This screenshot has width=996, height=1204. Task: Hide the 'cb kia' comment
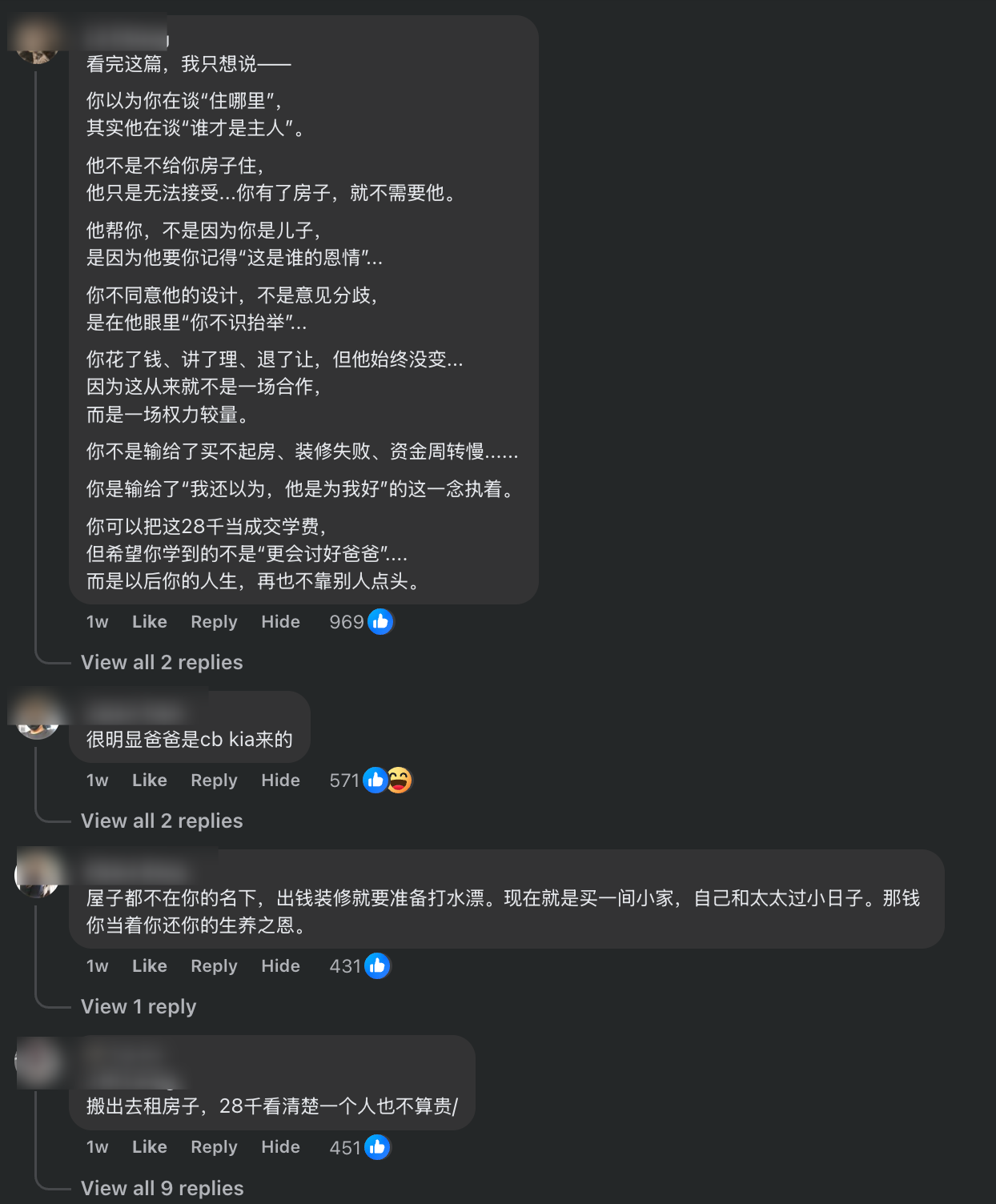[280, 781]
